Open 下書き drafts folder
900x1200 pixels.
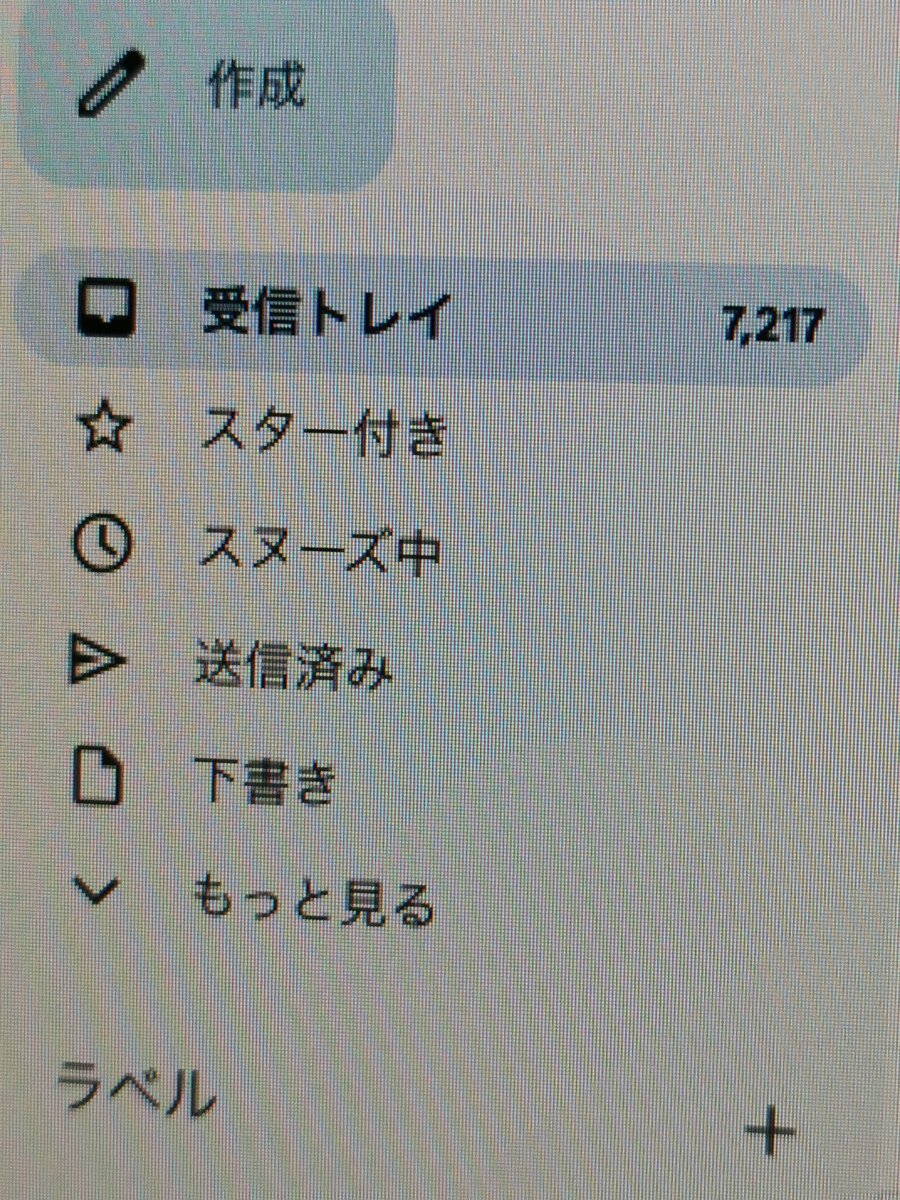(x=262, y=782)
